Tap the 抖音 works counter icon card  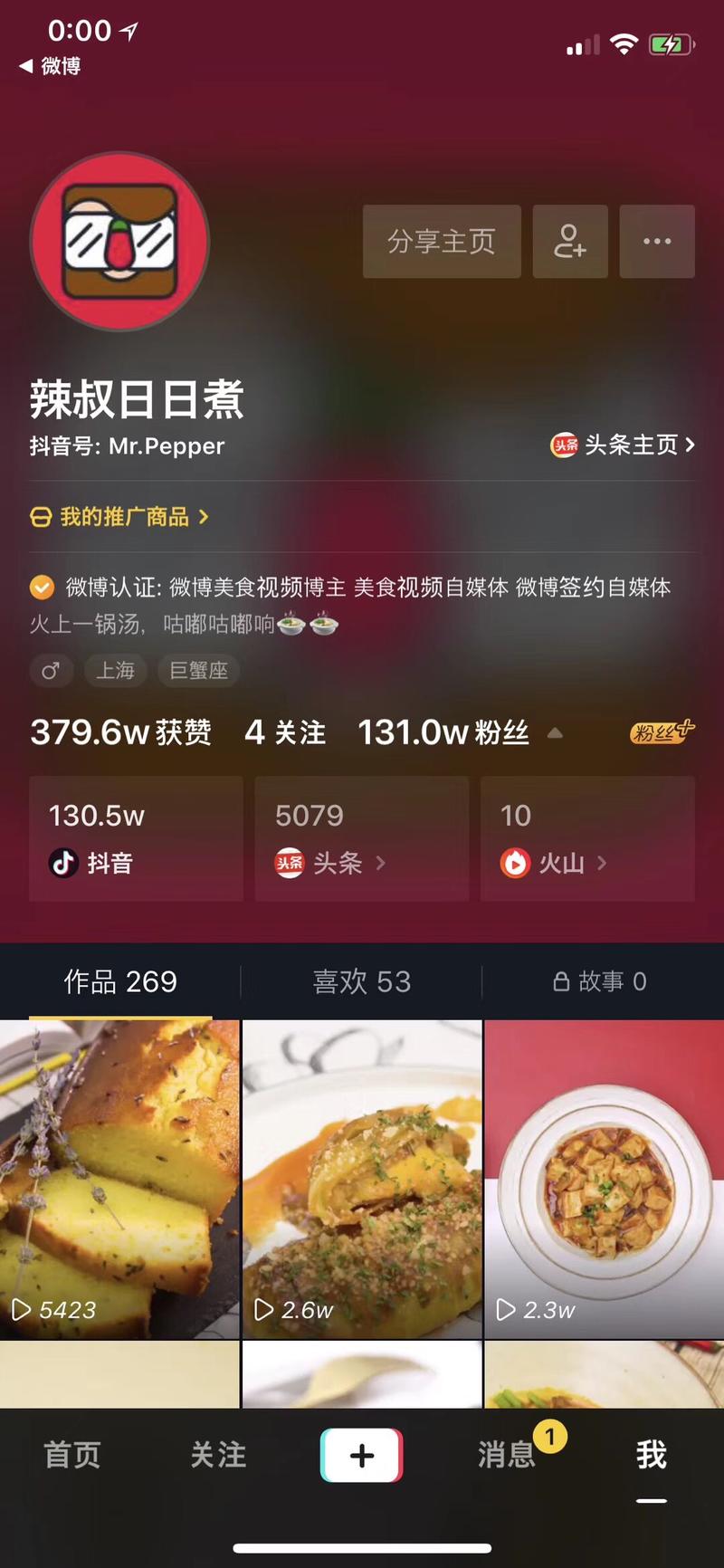tap(136, 837)
